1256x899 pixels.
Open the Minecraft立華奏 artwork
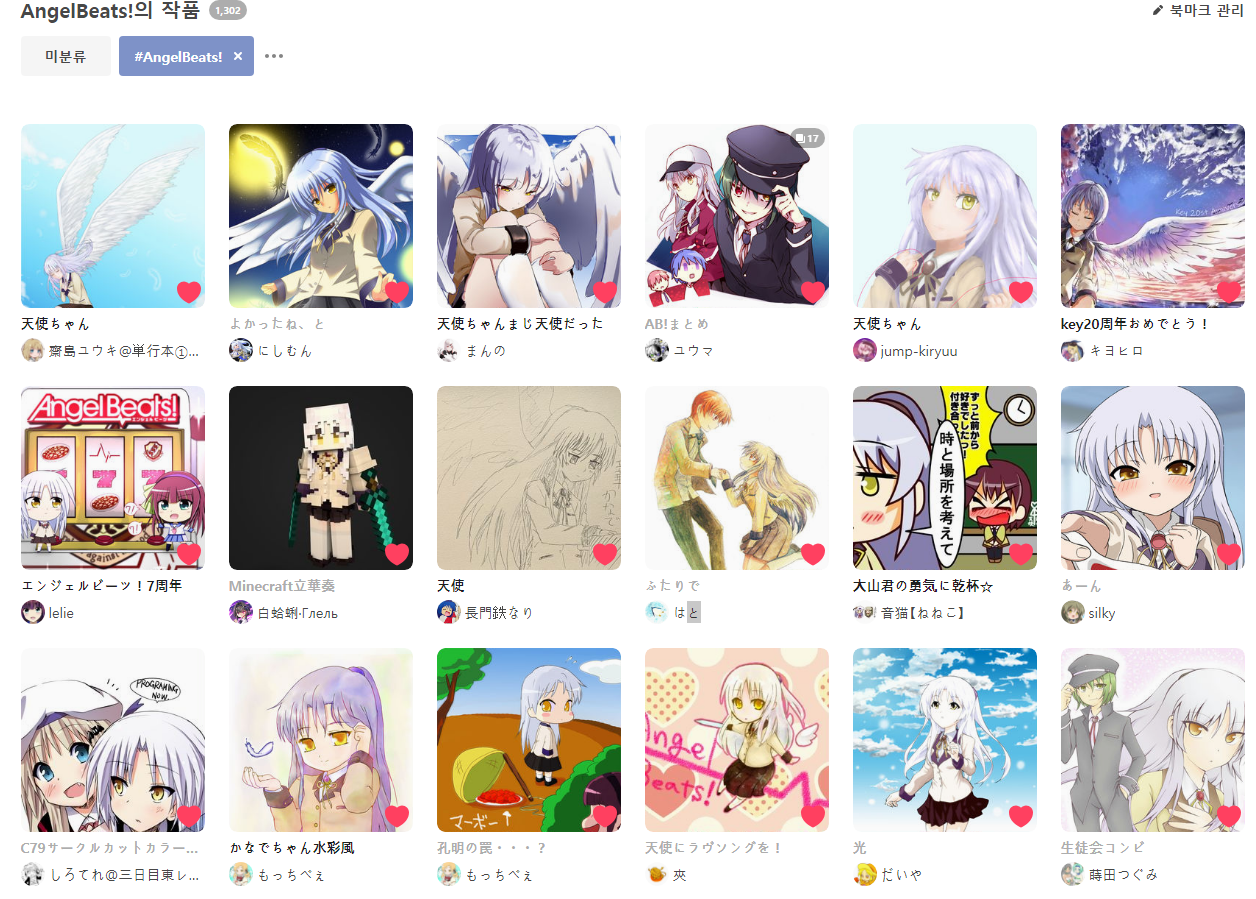click(x=320, y=478)
